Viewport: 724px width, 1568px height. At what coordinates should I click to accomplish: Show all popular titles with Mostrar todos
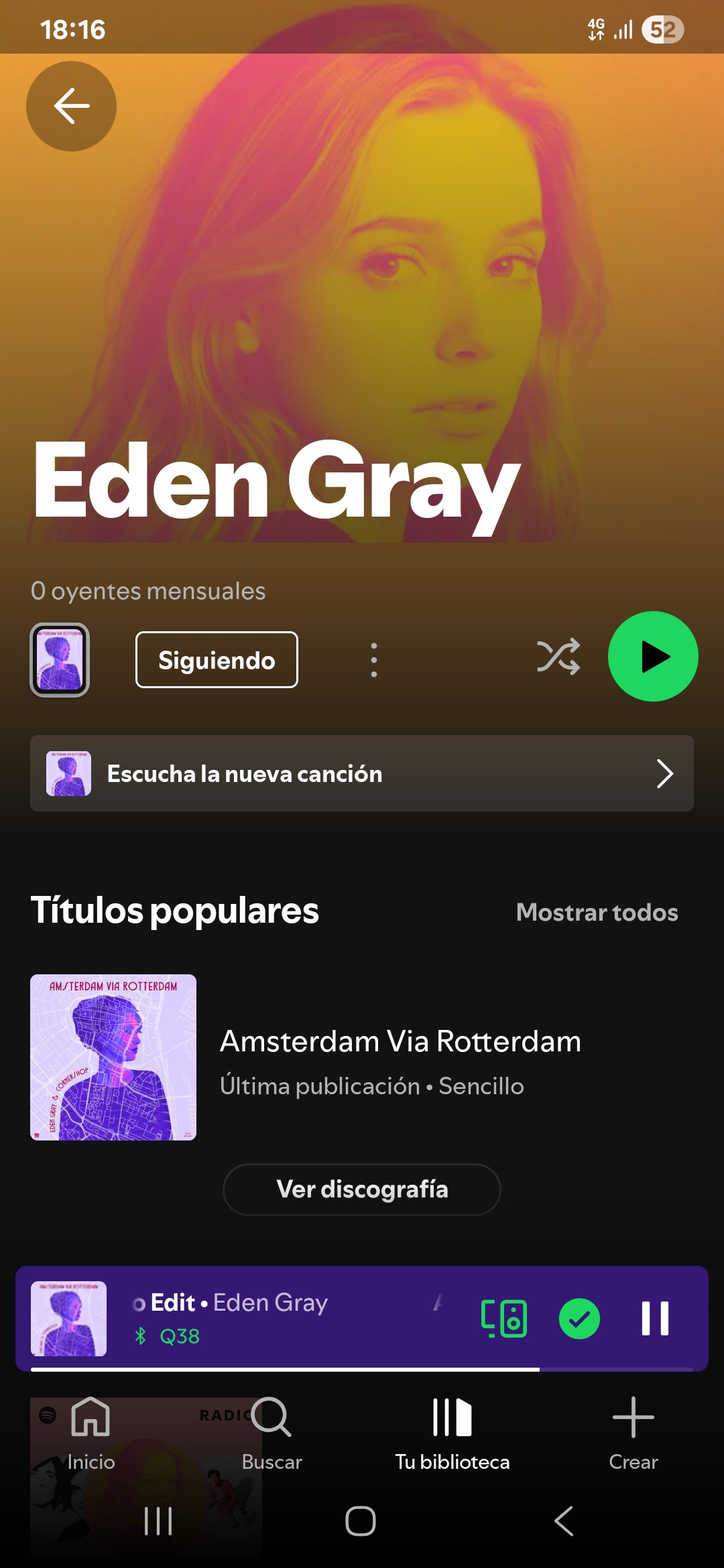(x=597, y=912)
